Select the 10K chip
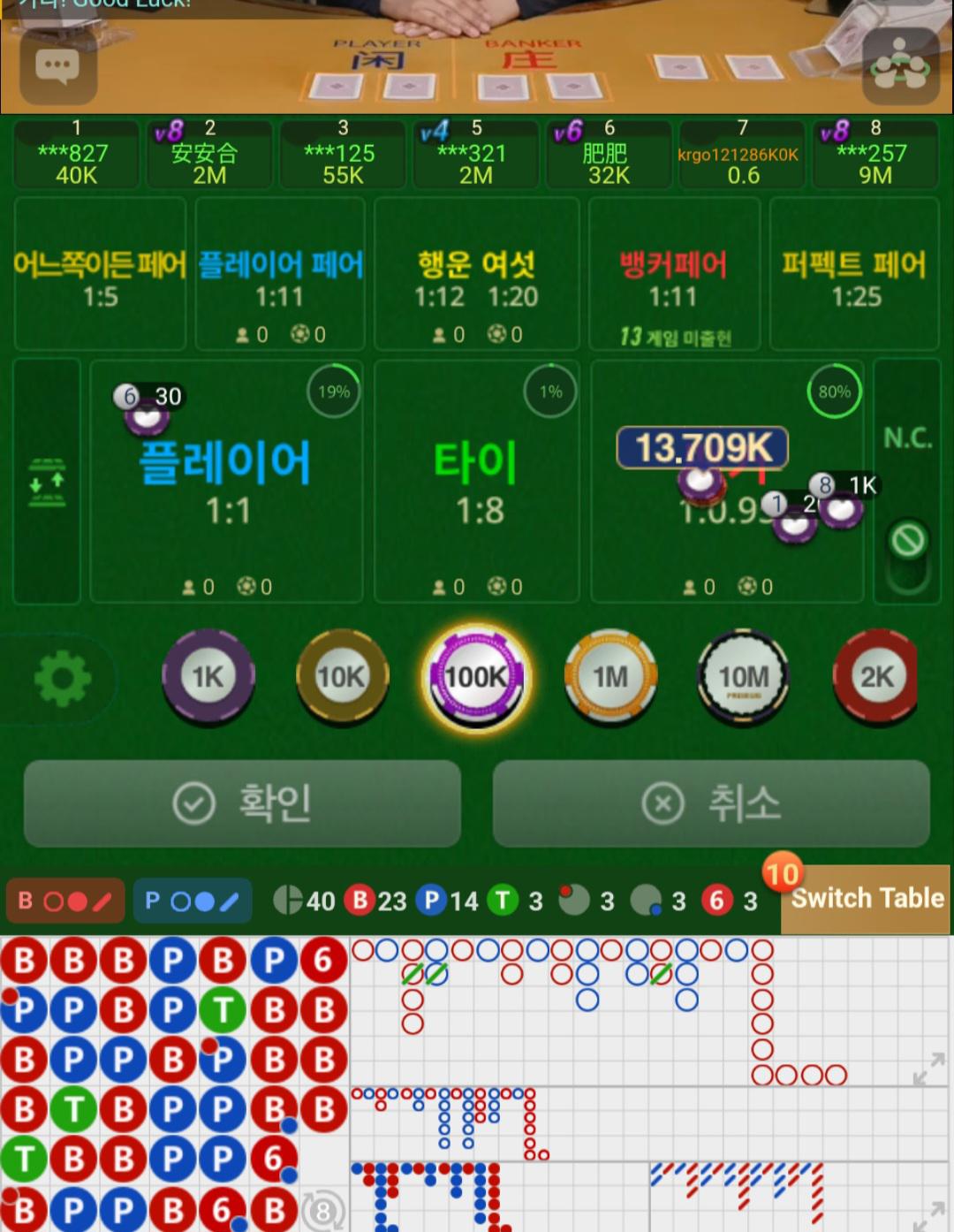 pos(342,677)
